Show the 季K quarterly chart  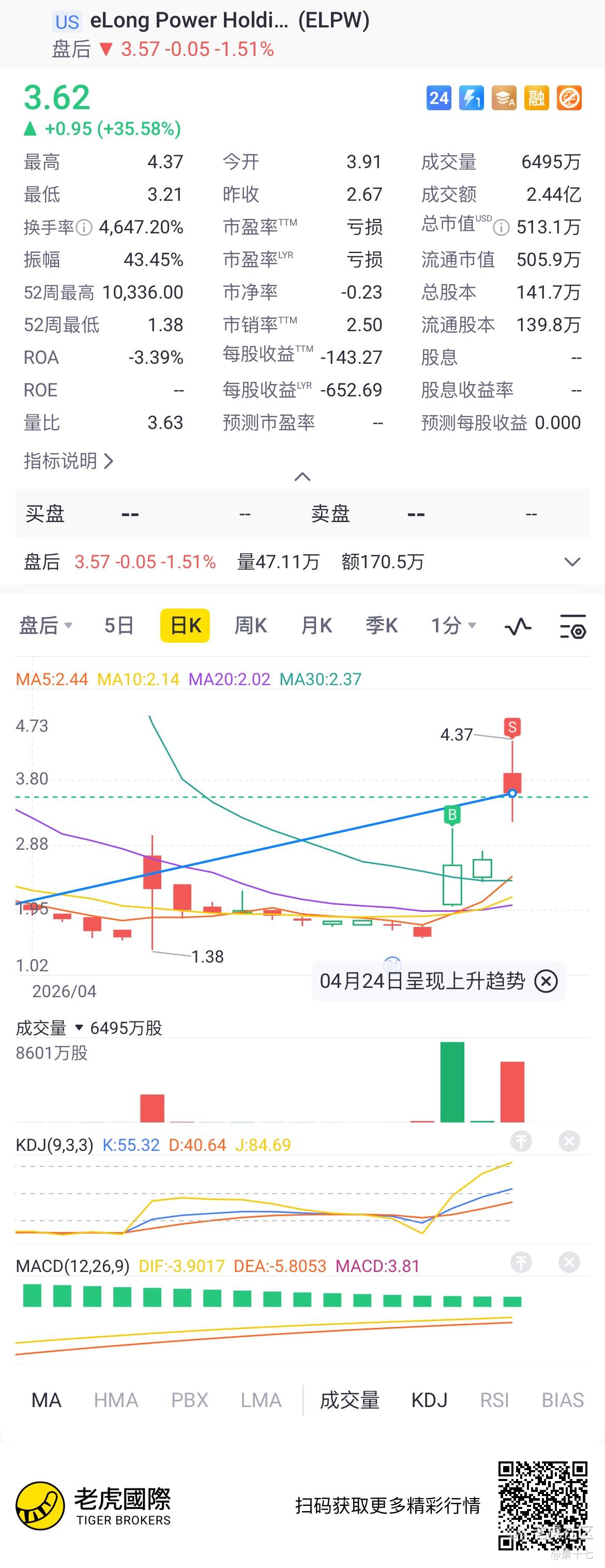[381, 626]
